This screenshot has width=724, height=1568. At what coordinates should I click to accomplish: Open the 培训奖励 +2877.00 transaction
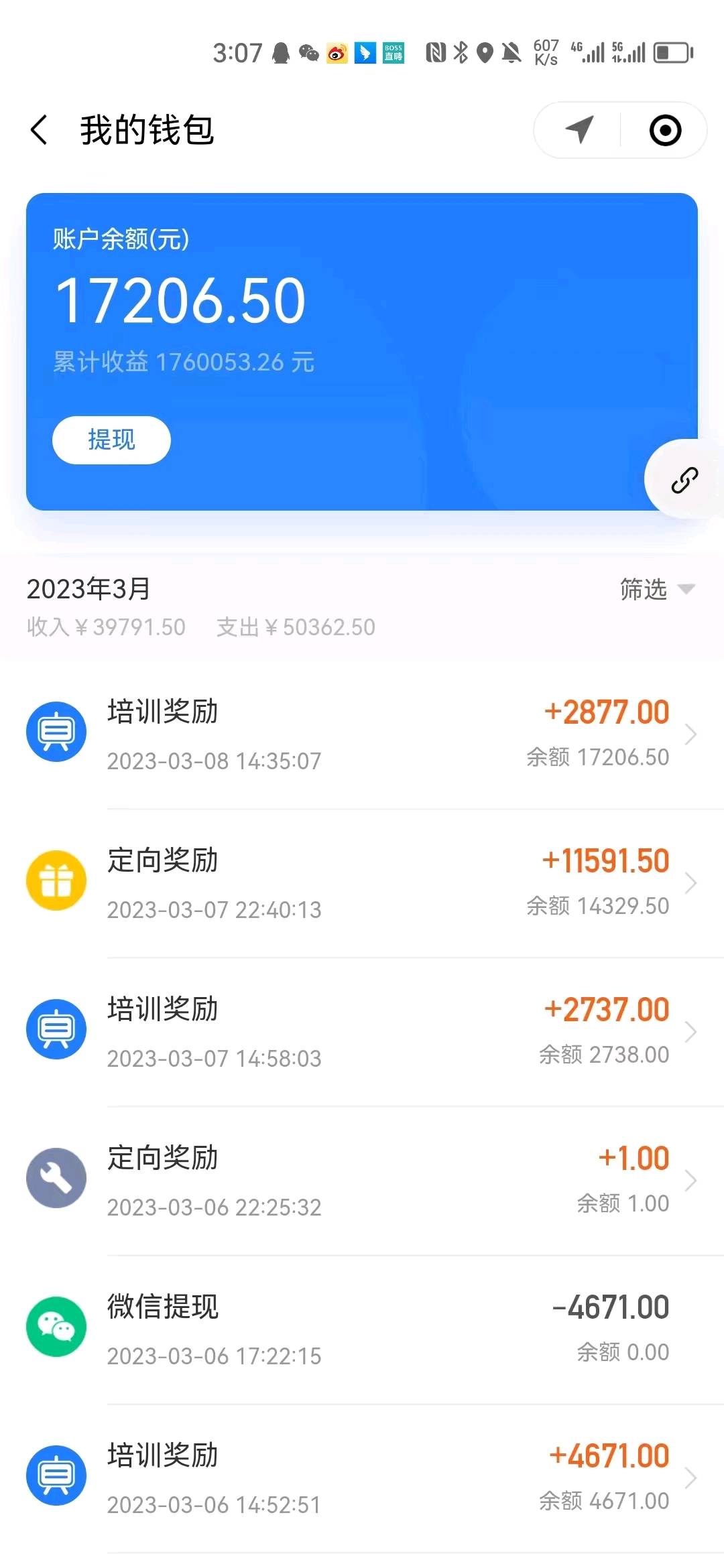(x=362, y=735)
